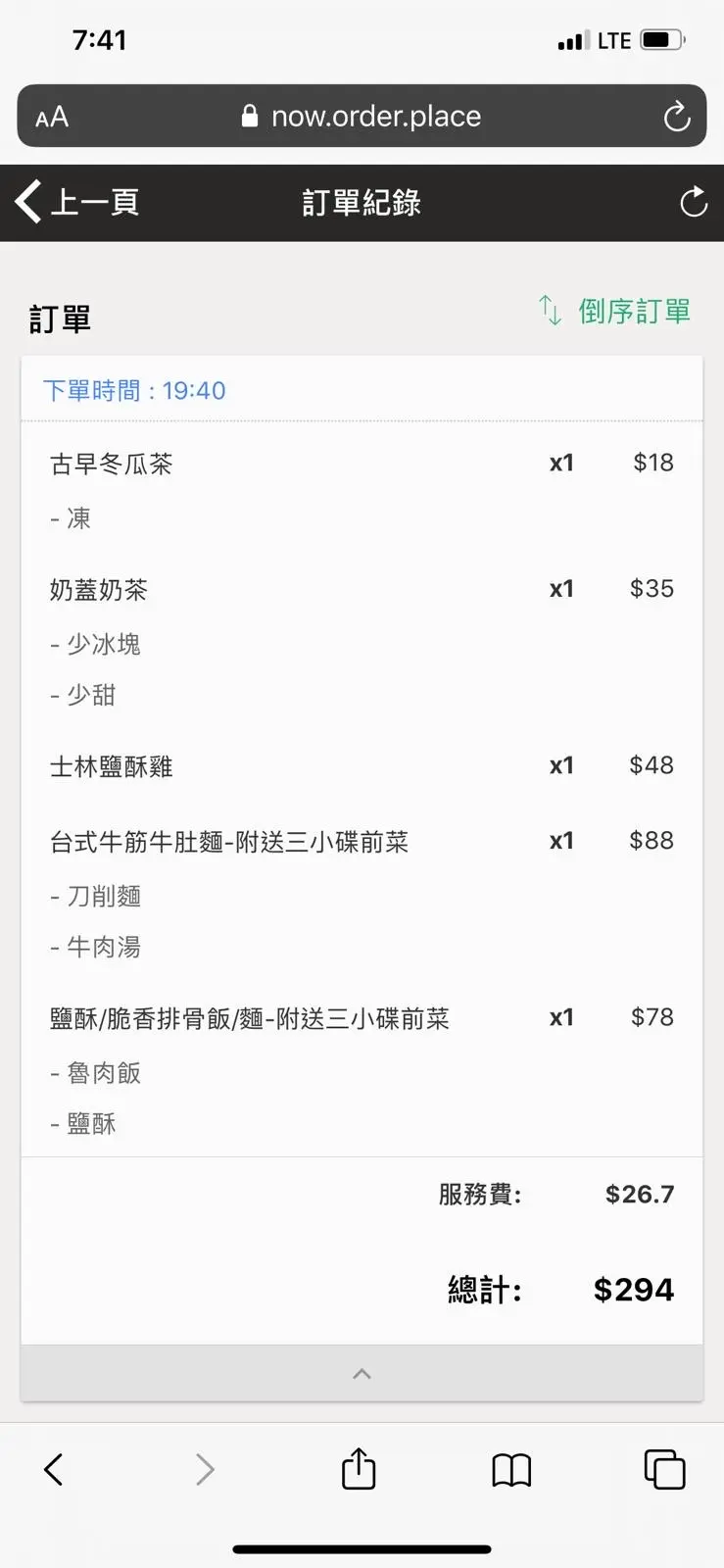This screenshot has width=724, height=1568.
Task: Show open Safari tabs
Action: point(663,1469)
